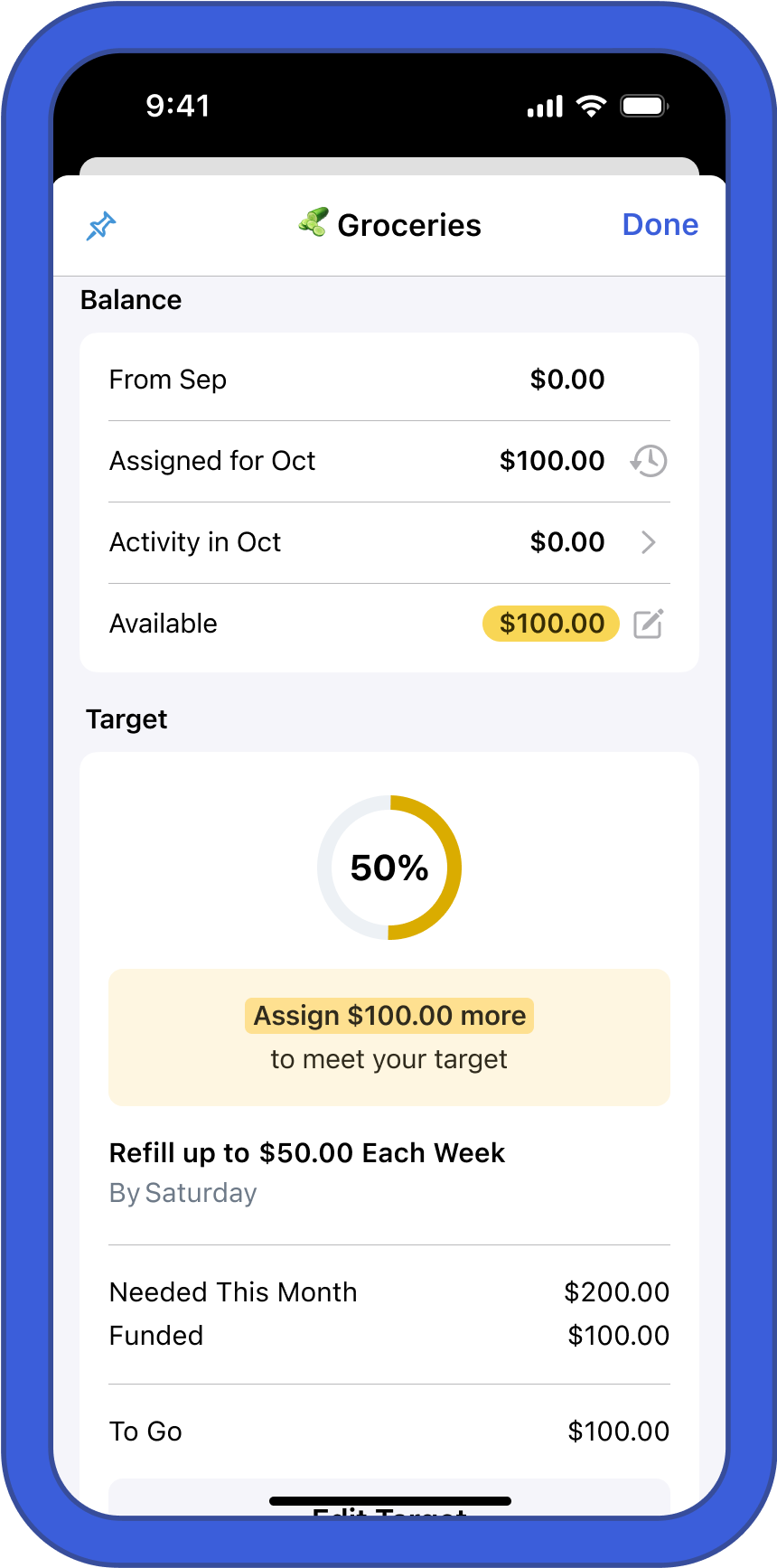Tap the Edit Target button
Viewport: 777px width, 1568px height.
(x=389, y=1498)
